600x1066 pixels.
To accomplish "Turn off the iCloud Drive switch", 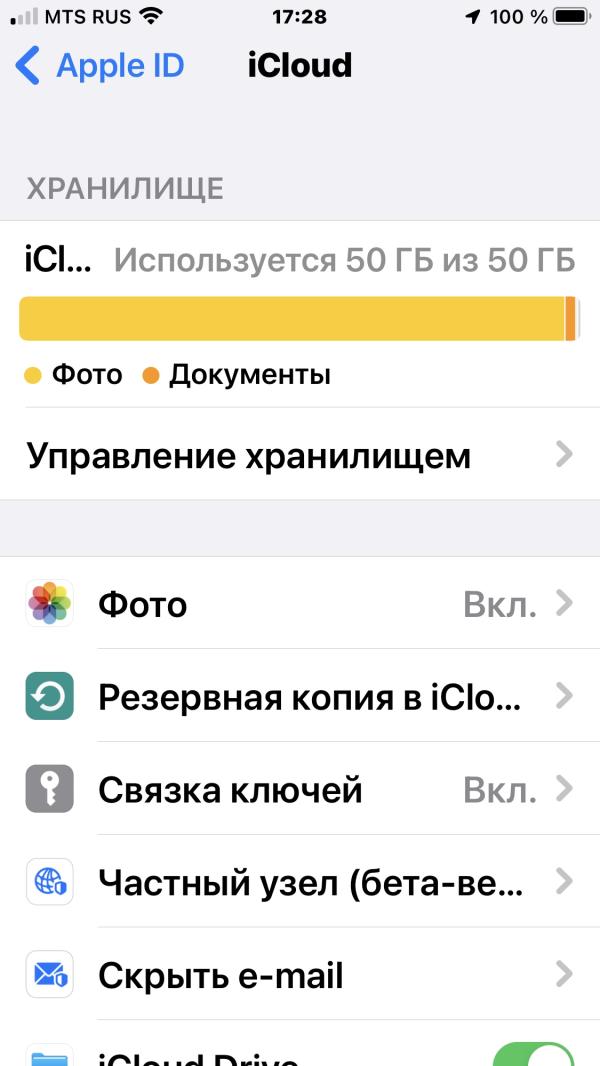I will (x=534, y=1054).
